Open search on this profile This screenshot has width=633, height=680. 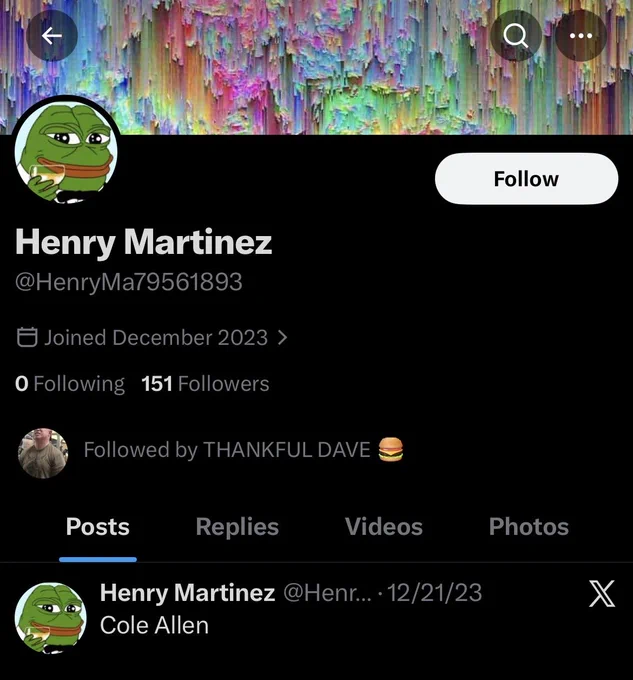click(516, 36)
